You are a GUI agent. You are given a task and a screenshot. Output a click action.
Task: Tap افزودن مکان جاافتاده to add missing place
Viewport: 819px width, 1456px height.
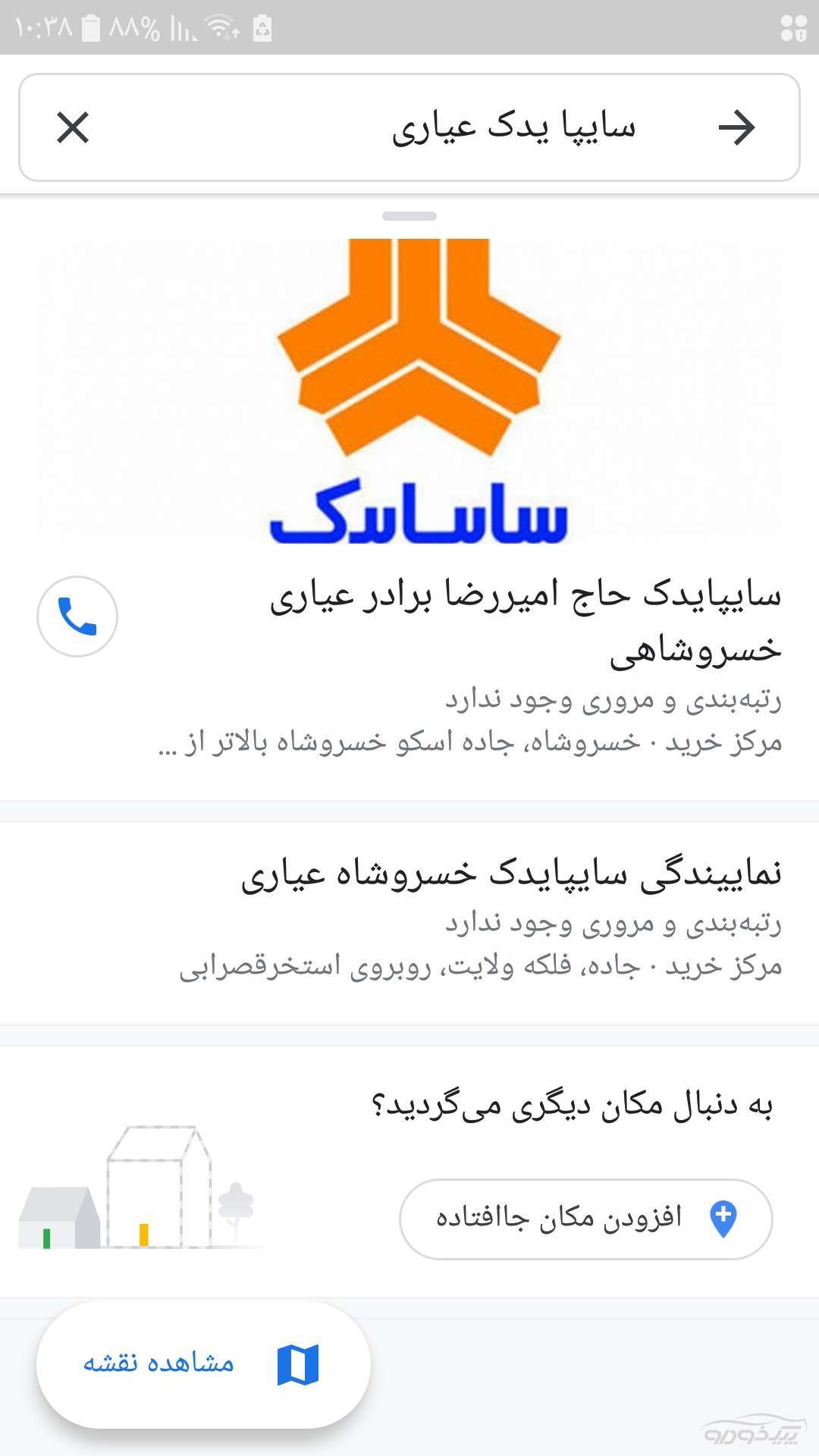(585, 1219)
